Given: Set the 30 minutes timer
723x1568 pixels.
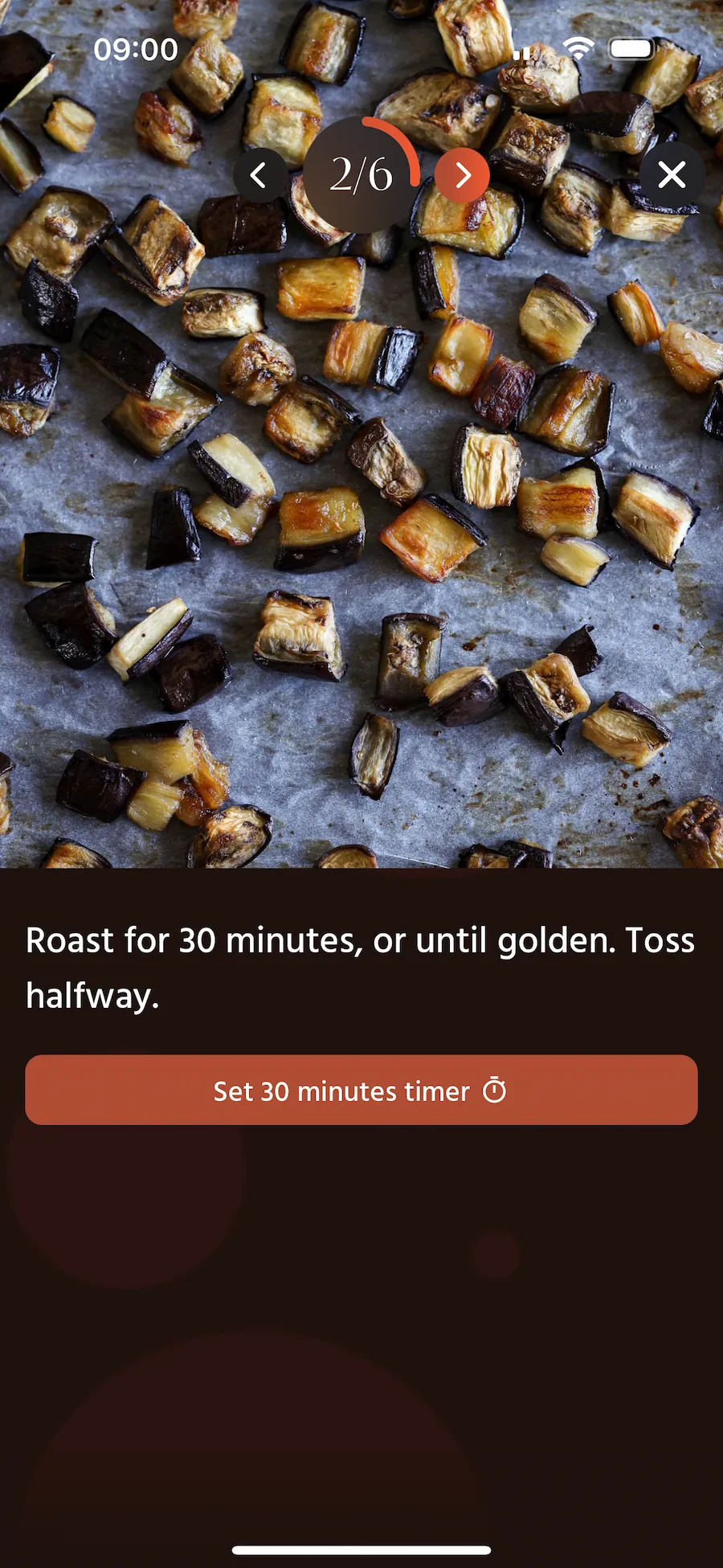Looking at the screenshot, I should coord(361,1090).
